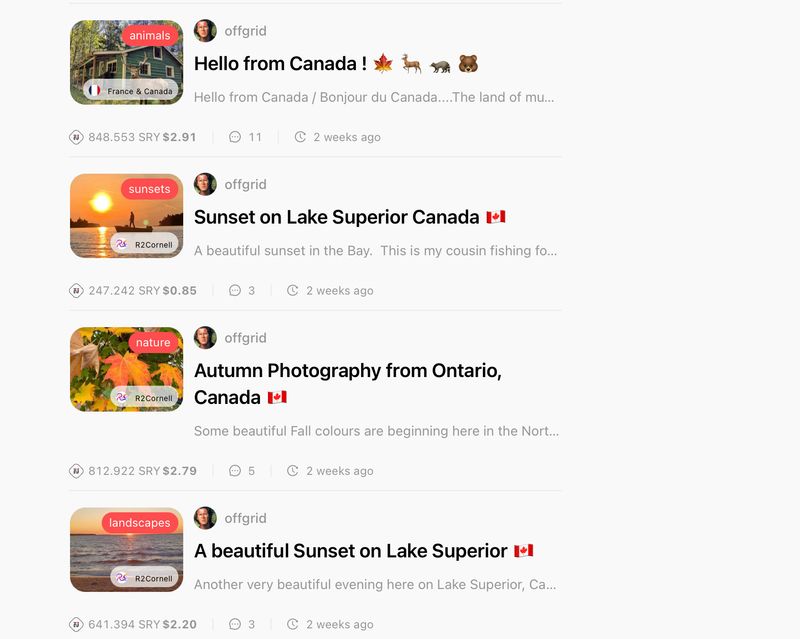
Task: Open 'Autumn Photography from Ontario, Canada' post
Action: pos(347,371)
